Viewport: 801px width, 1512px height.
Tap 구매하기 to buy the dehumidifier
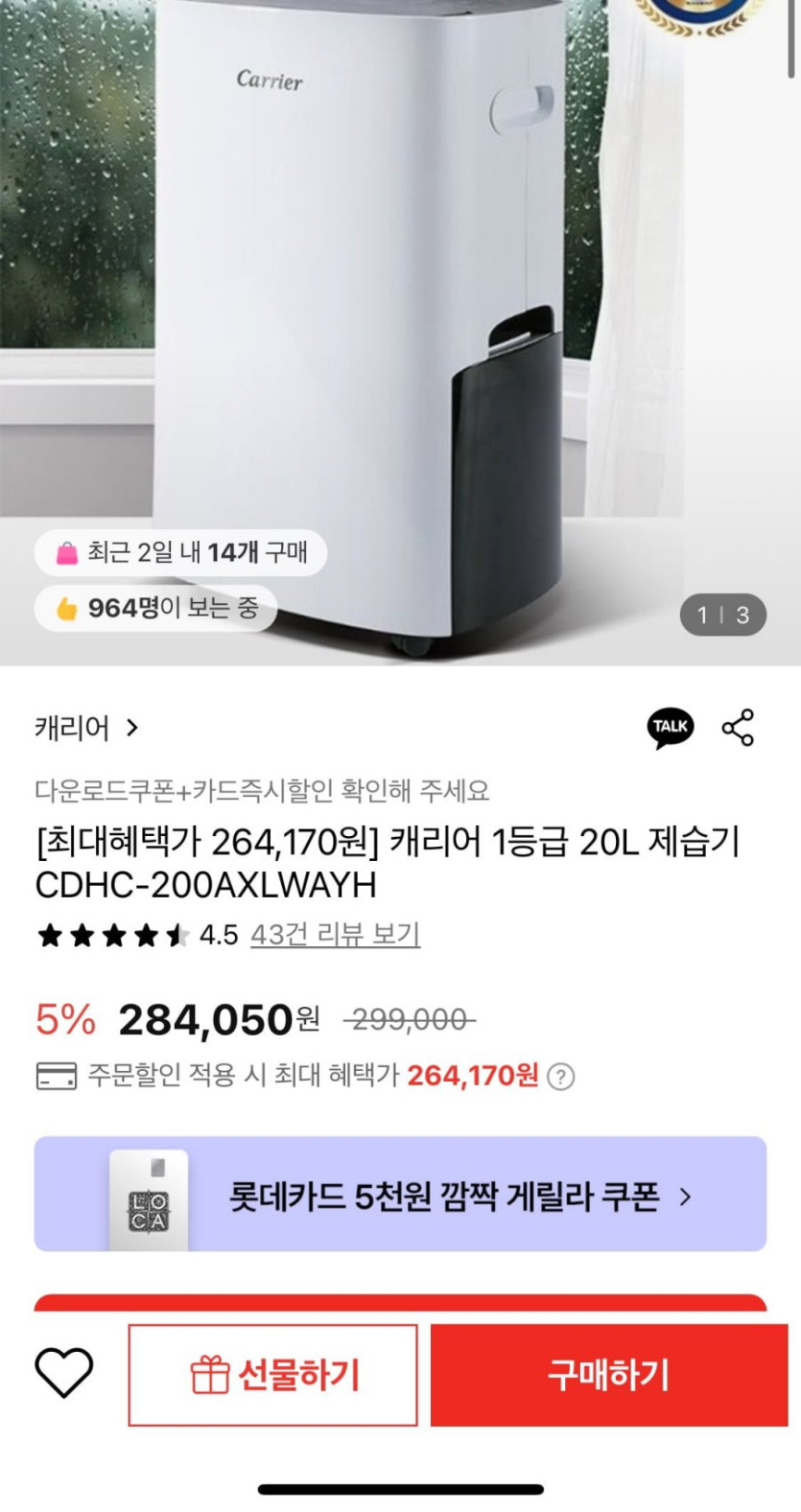[x=608, y=1375]
